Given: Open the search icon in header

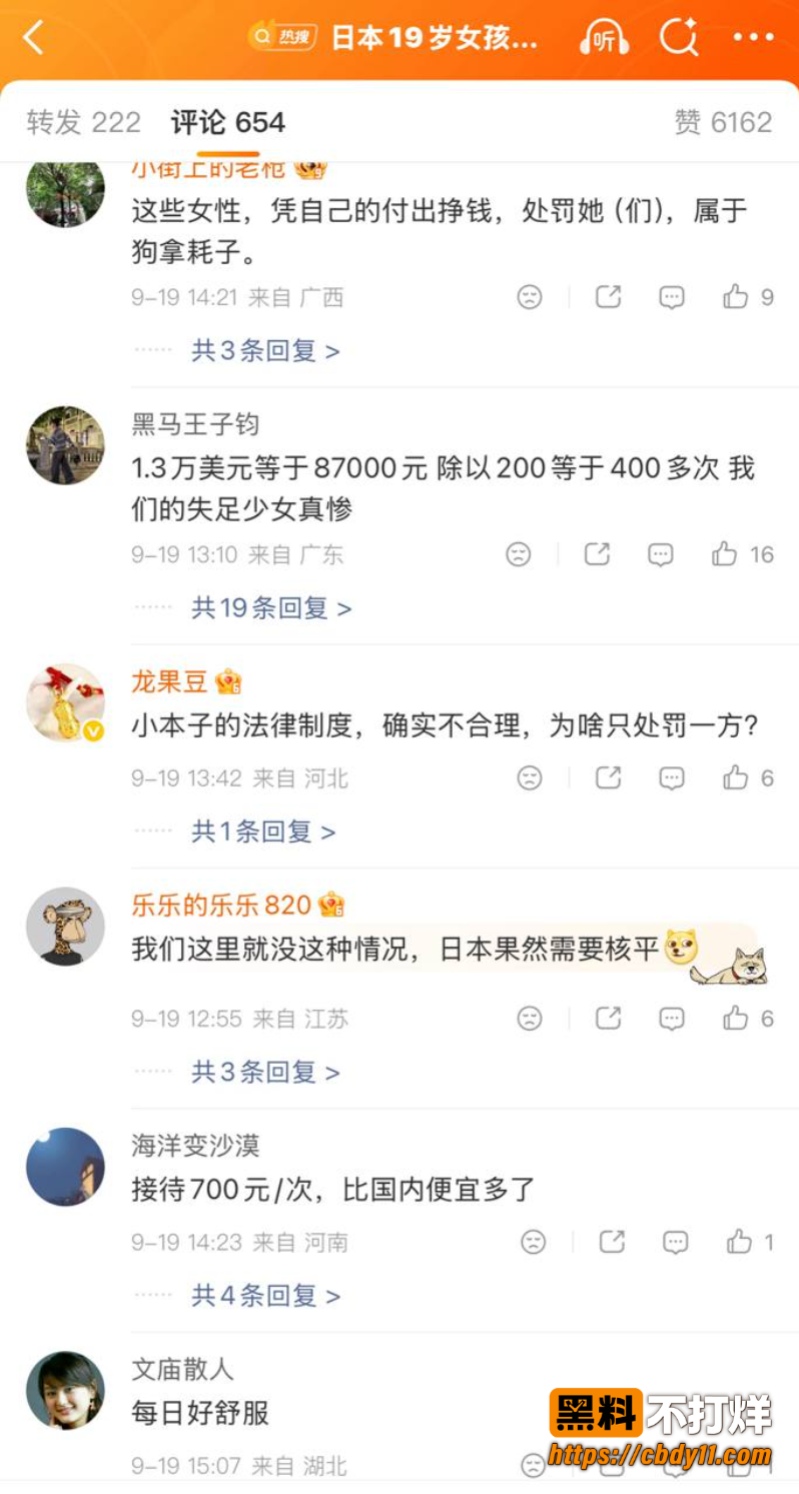Looking at the screenshot, I should coord(679,38).
